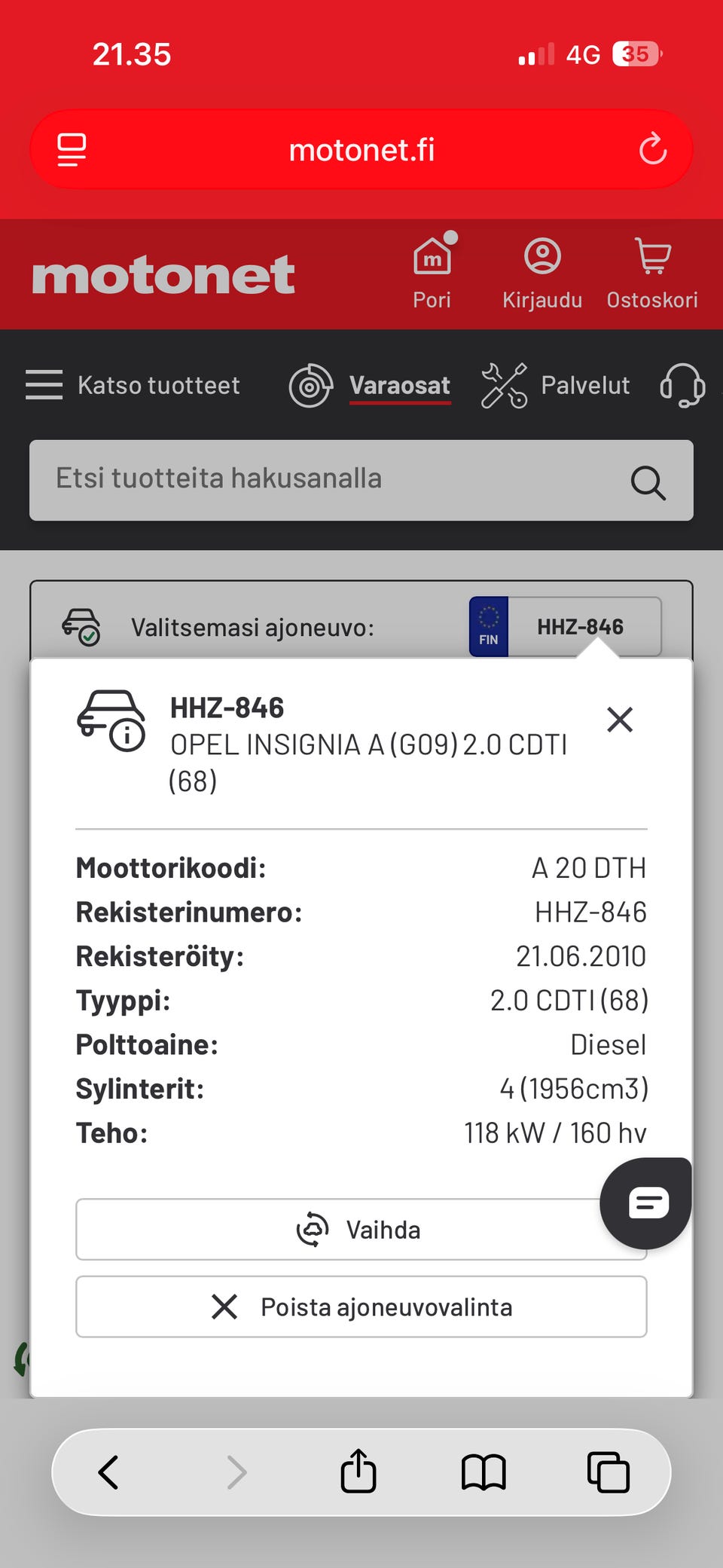Tap the HHZ-846 license plate chip
723x1568 pixels.
click(565, 627)
